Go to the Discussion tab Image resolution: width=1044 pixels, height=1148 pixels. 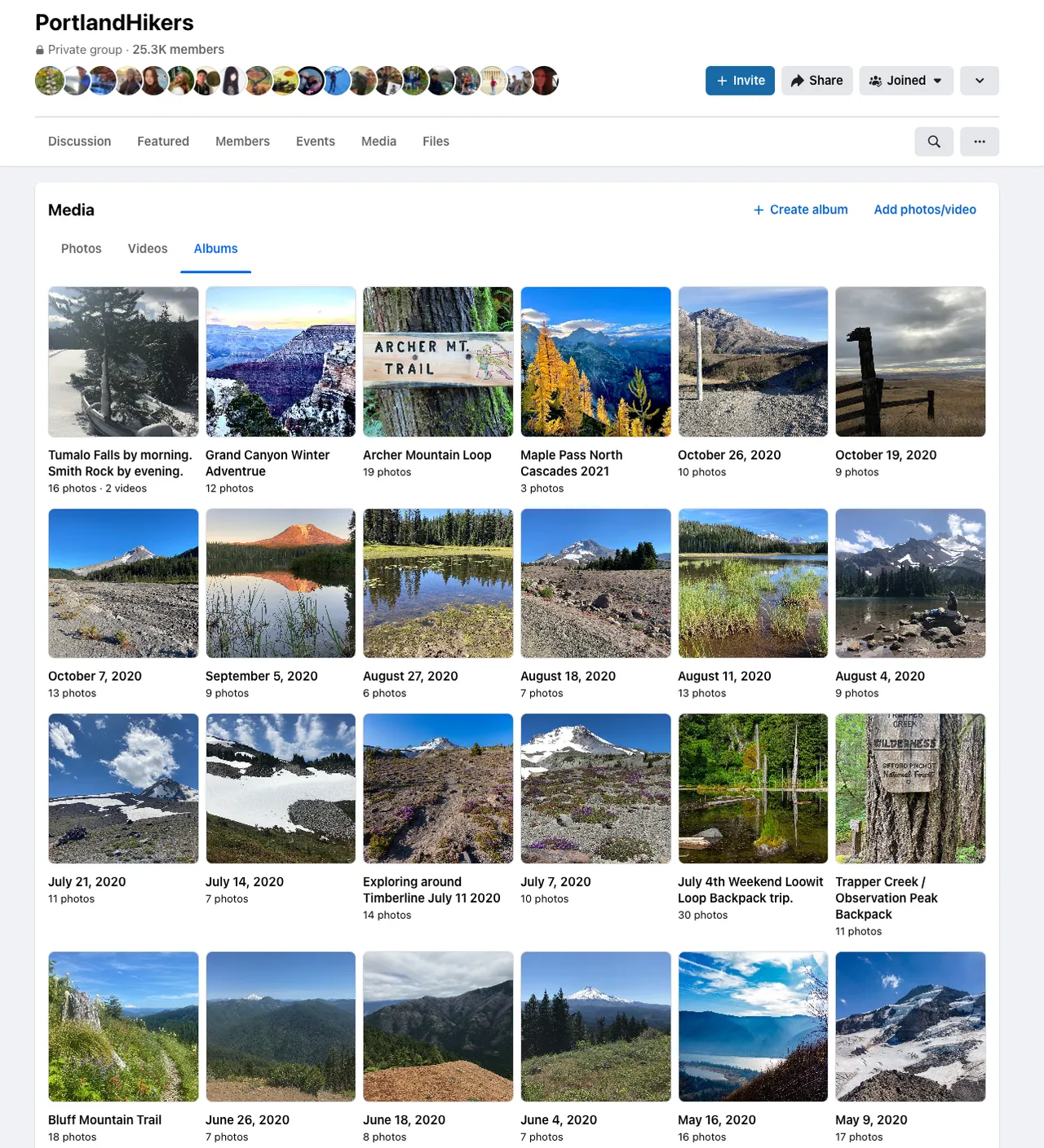[79, 141]
